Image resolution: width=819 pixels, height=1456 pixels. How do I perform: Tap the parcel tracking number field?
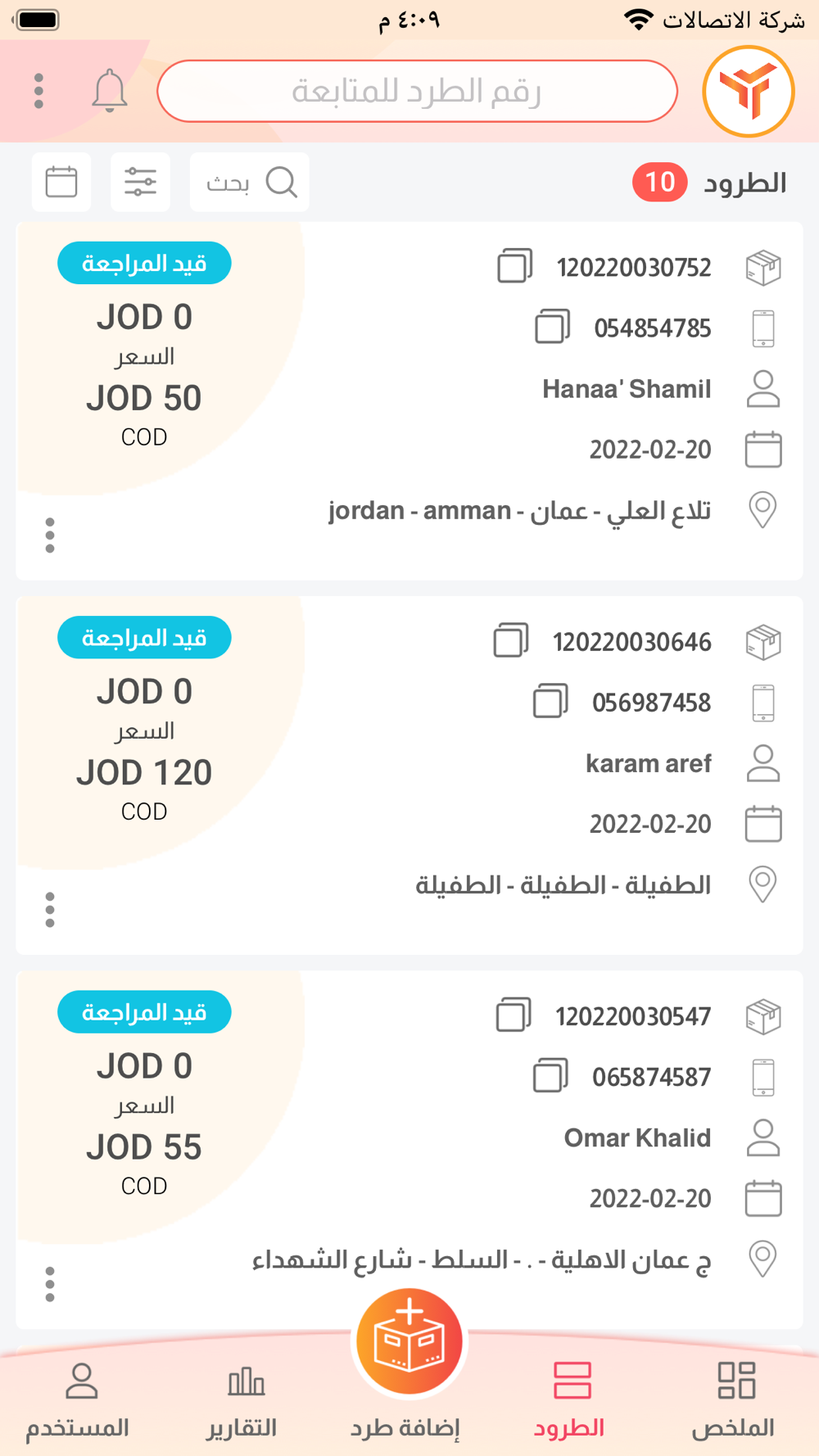click(x=417, y=91)
